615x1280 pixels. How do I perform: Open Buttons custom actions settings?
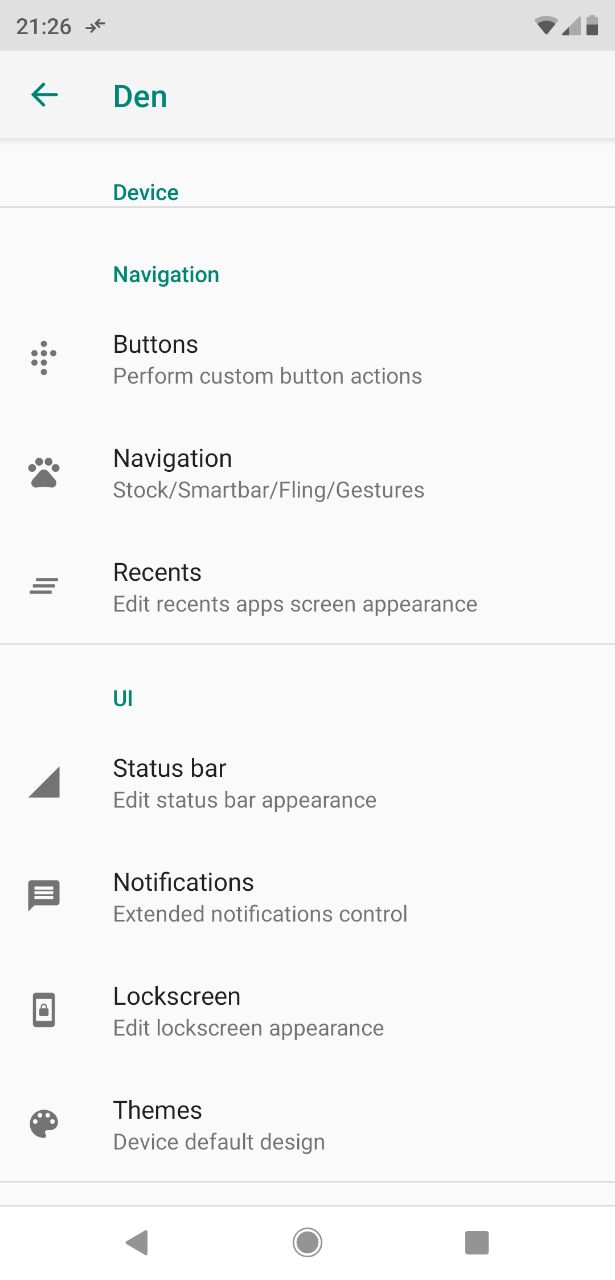(307, 359)
